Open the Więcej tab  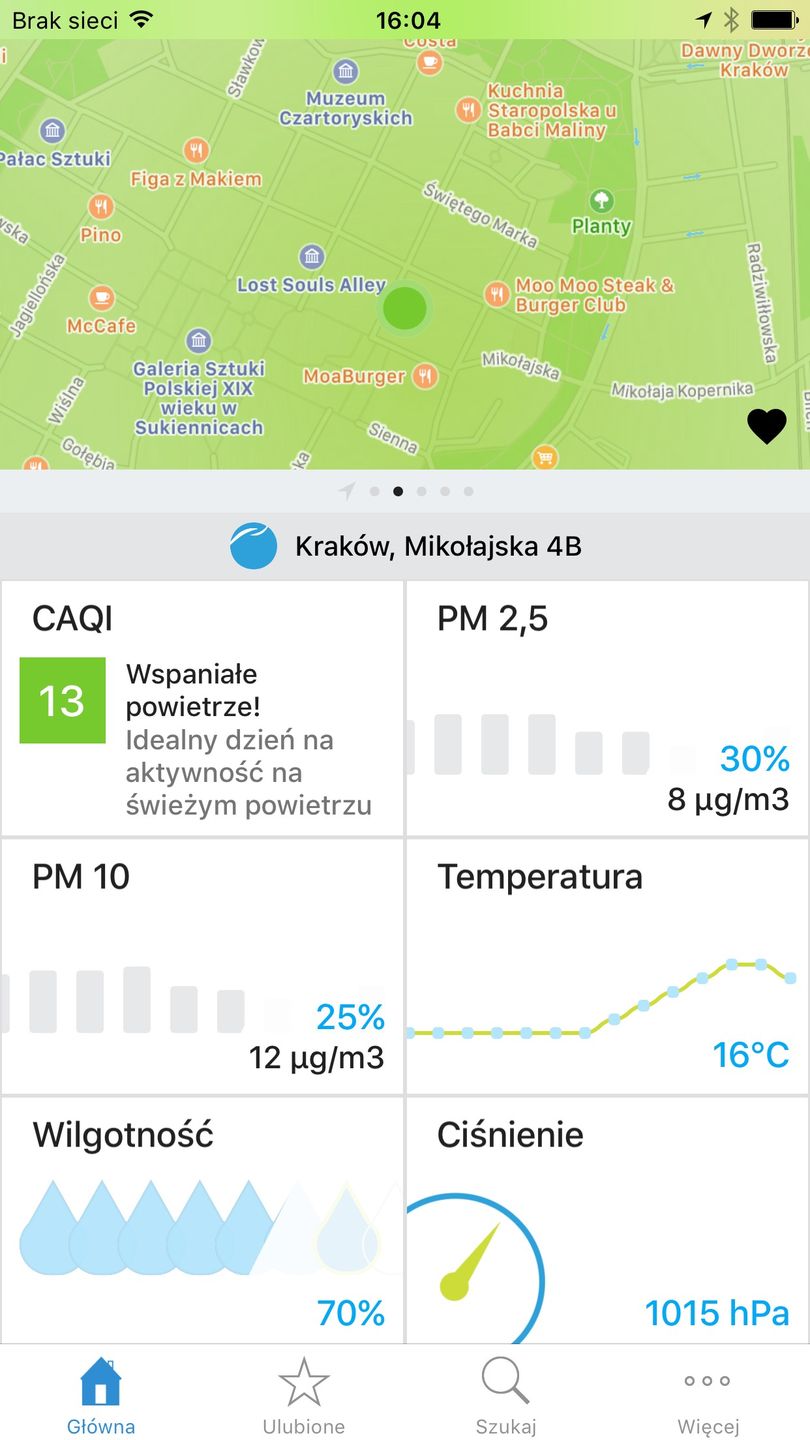tap(708, 1396)
